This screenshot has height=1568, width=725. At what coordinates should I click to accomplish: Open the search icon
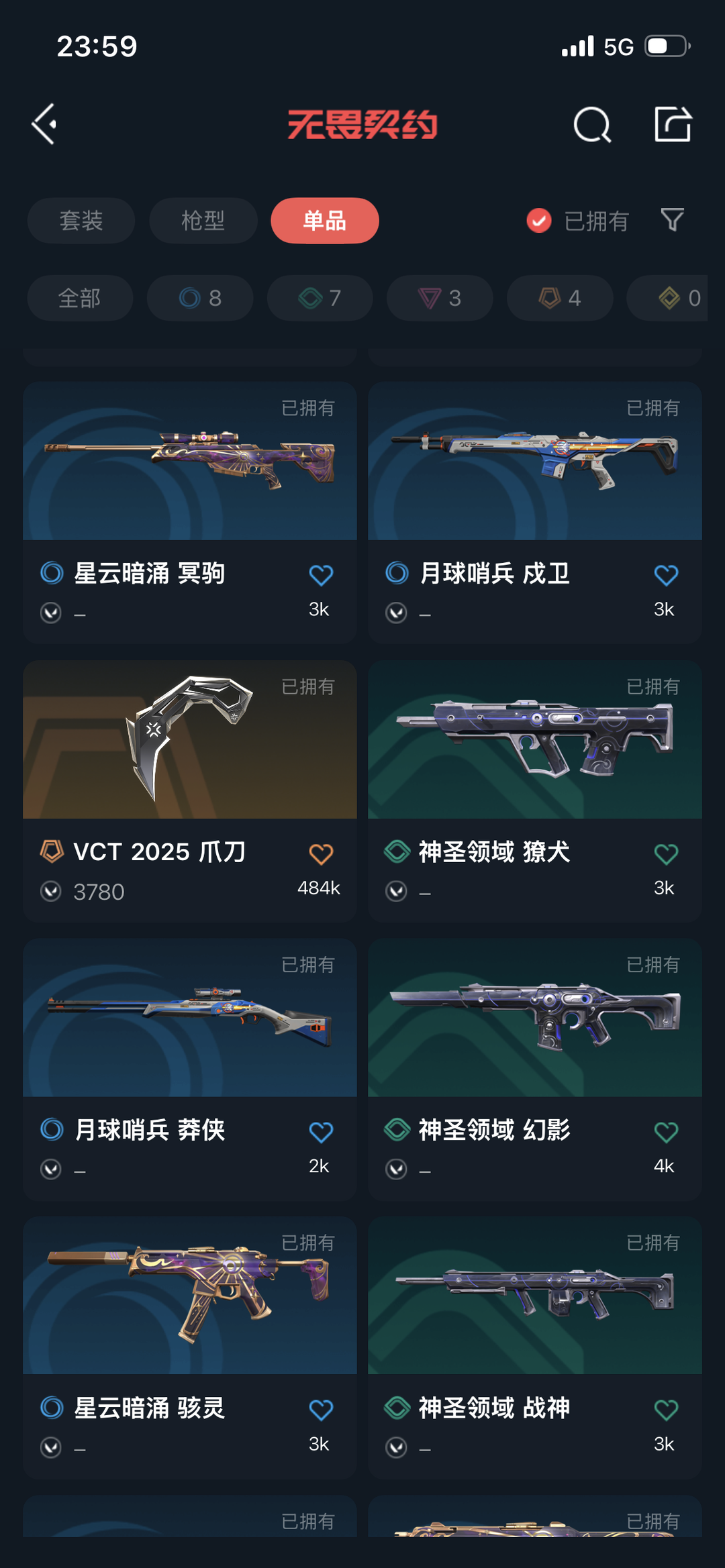click(x=592, y=124)
